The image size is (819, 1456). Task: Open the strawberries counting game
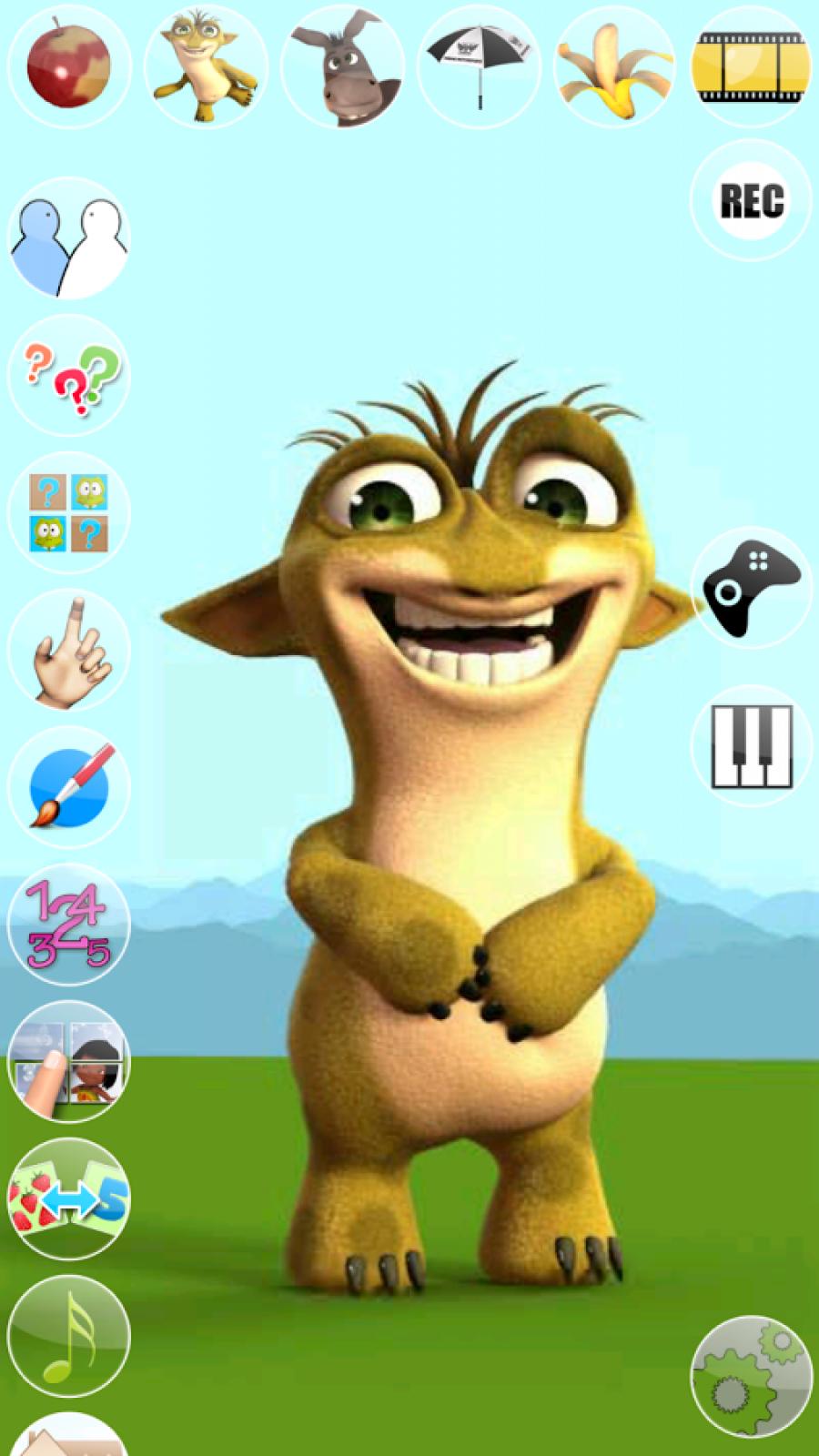[69, 1199]
